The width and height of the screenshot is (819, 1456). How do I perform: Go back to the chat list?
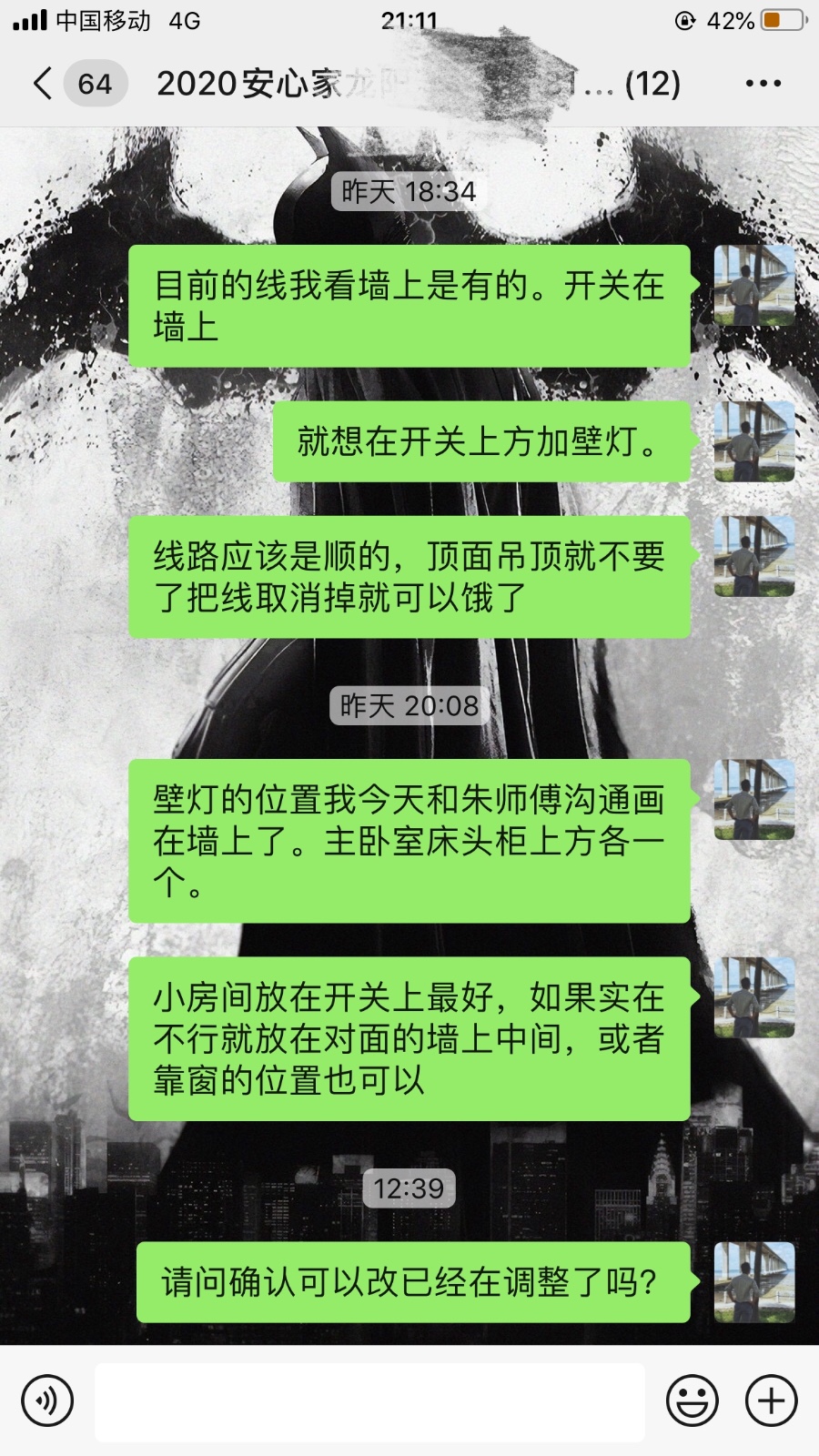(44, 84)
